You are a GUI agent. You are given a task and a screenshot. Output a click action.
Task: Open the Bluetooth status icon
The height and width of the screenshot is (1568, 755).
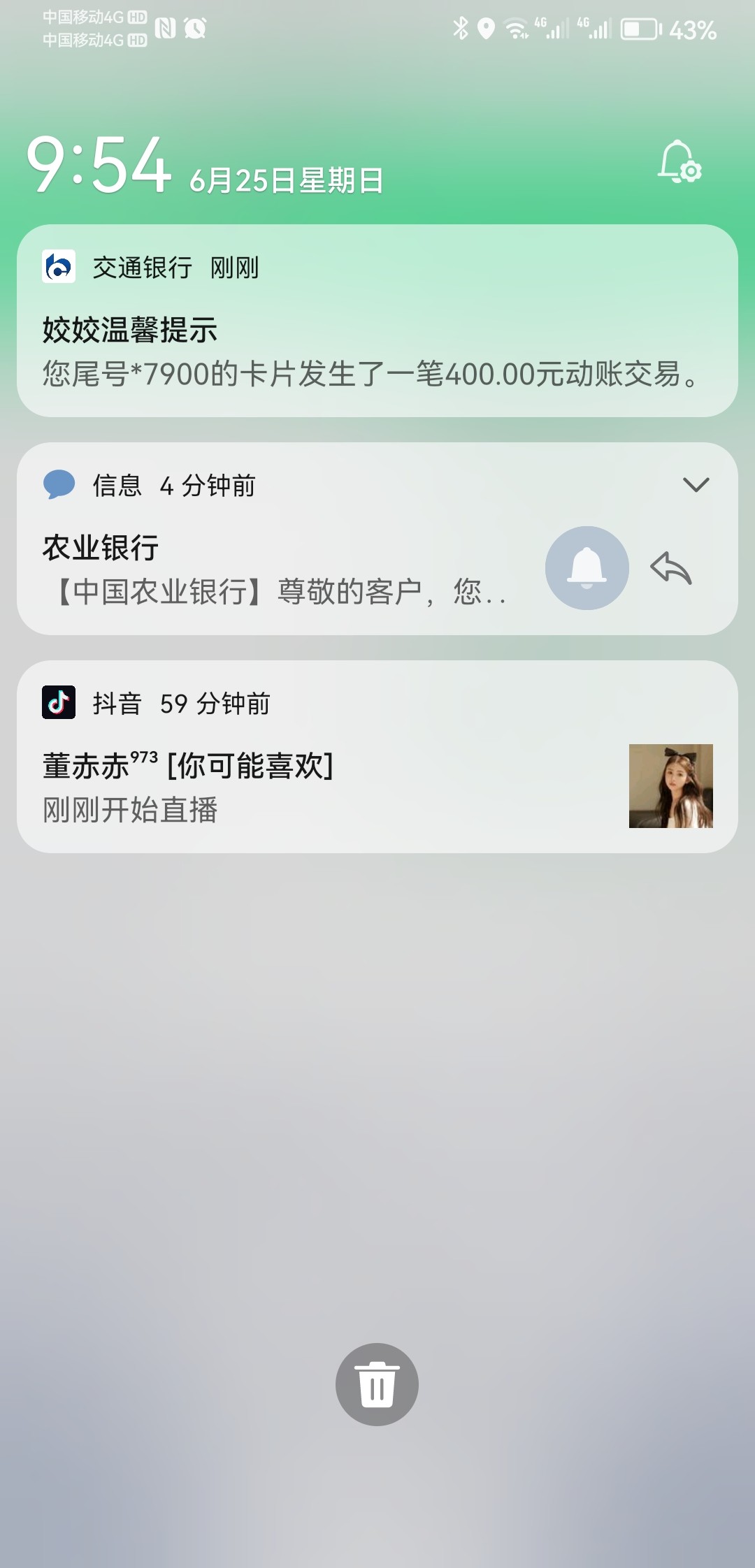coord(459,28)
